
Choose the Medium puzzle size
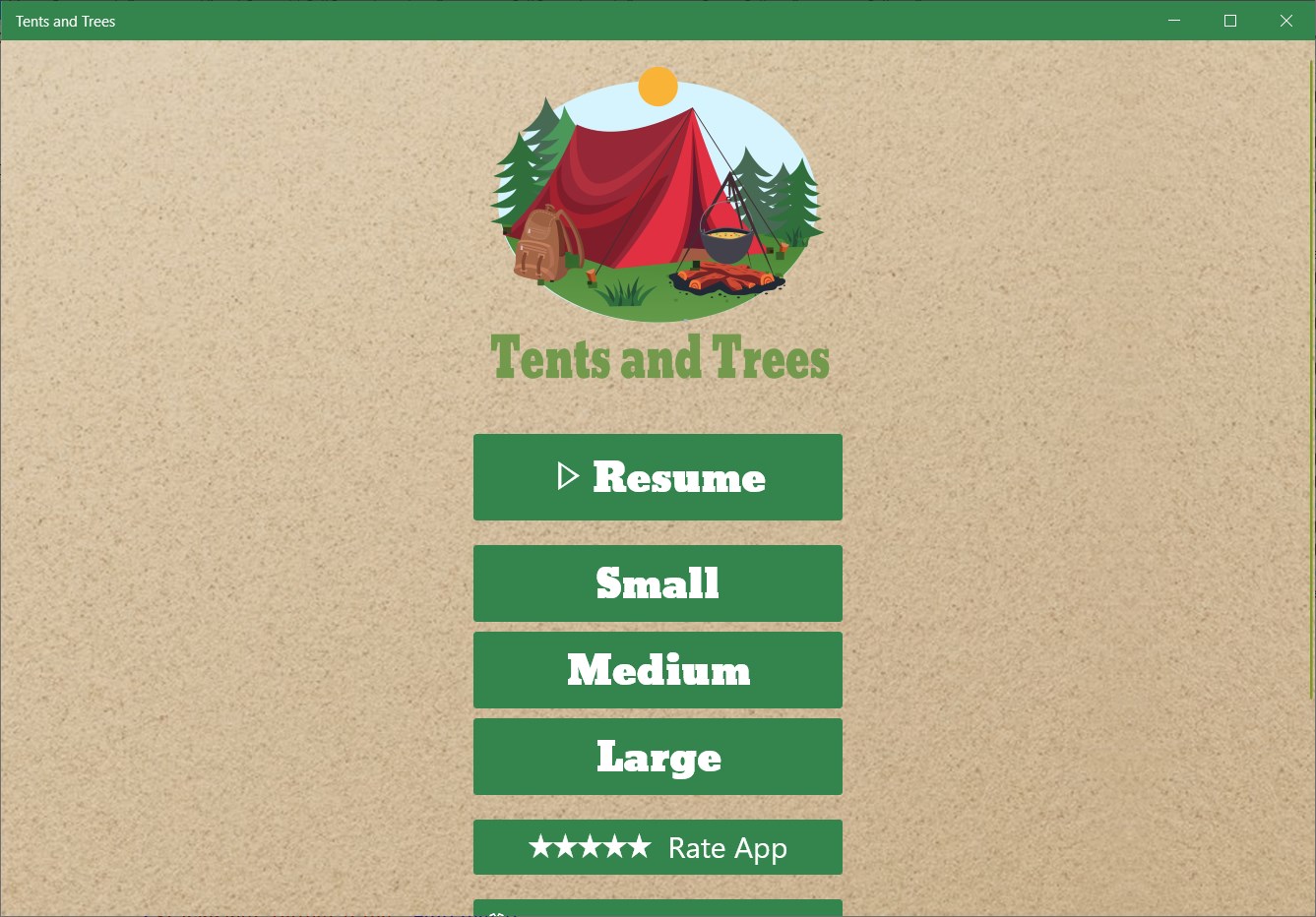pos(658,670)
